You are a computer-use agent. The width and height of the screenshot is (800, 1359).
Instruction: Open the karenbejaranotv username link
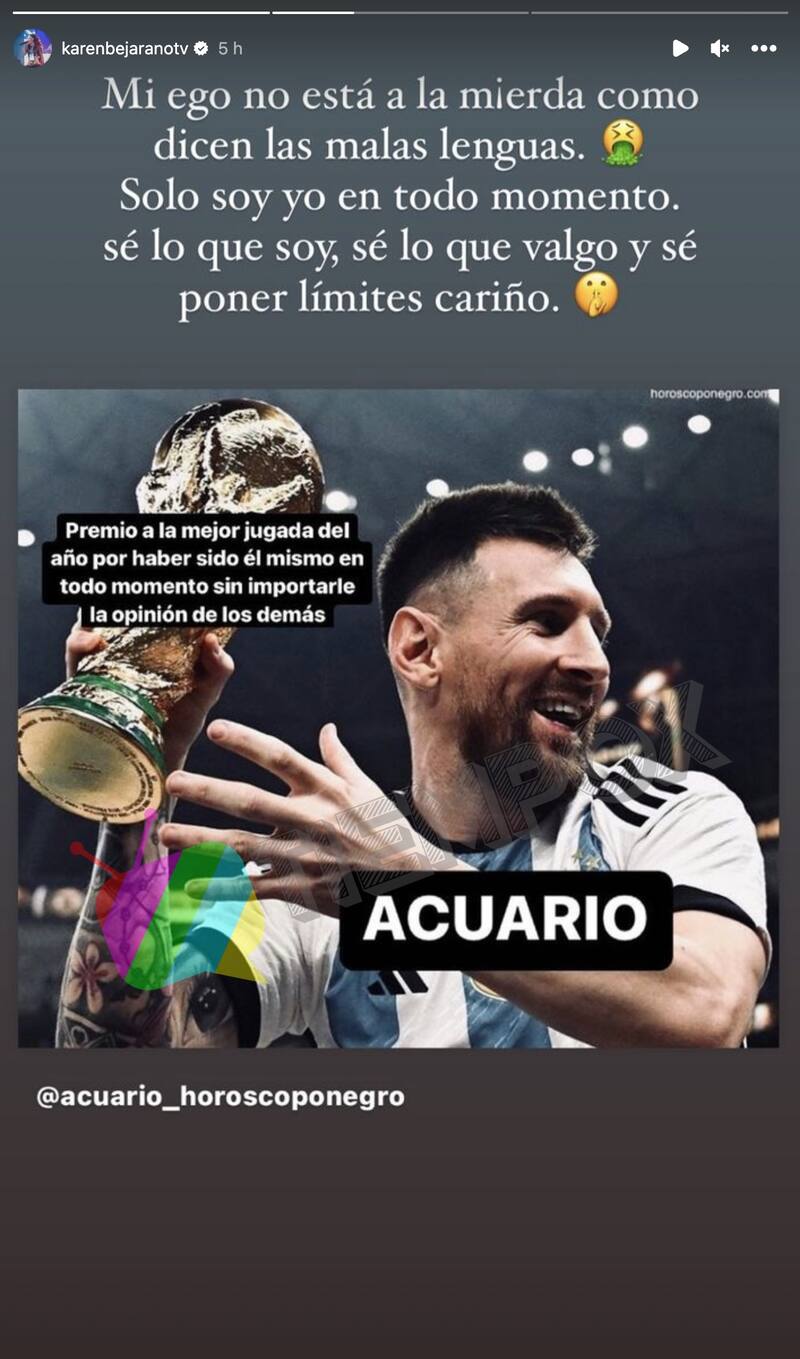125,48
